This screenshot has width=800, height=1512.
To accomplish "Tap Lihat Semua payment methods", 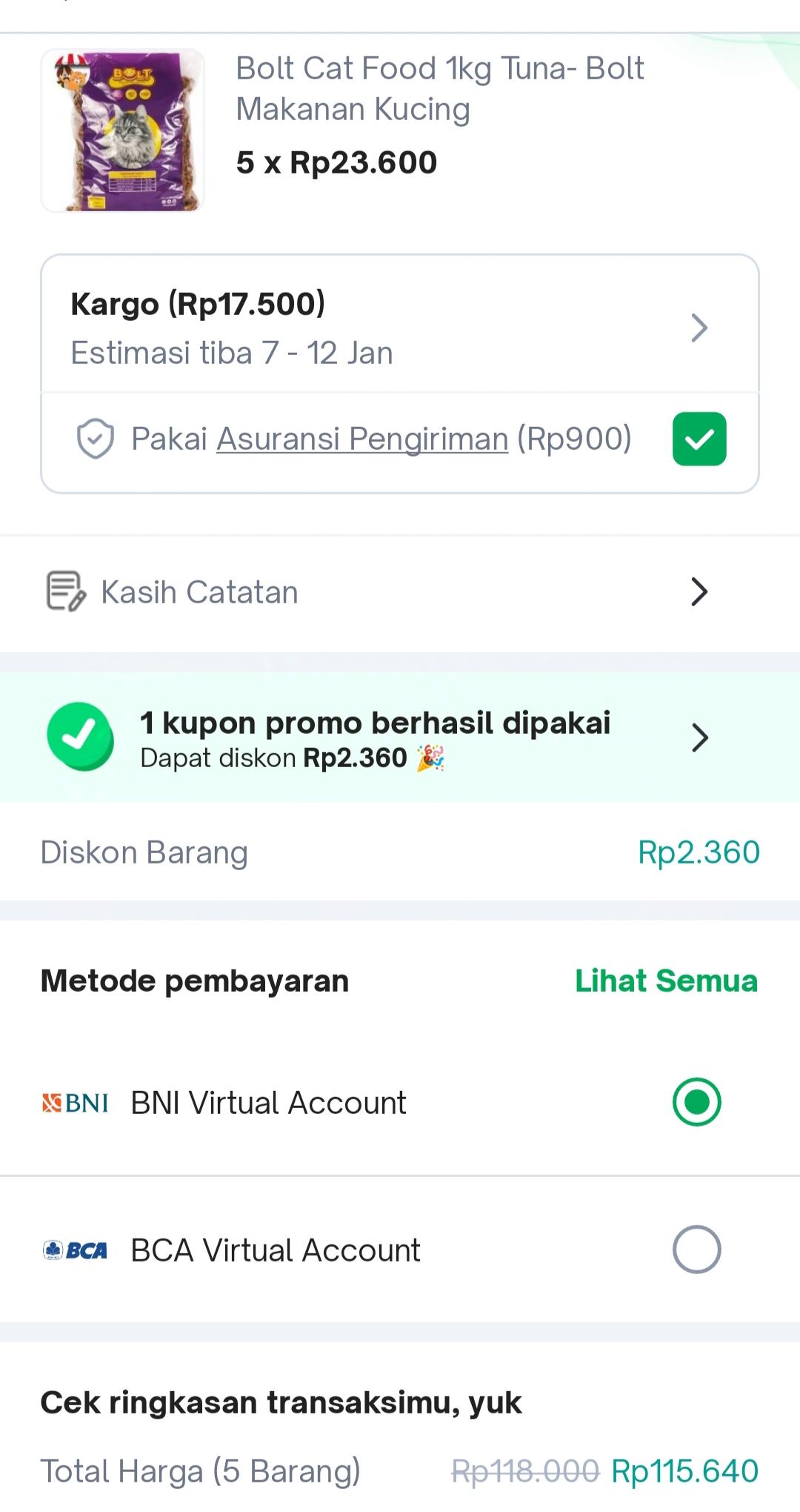I will 666,981.
